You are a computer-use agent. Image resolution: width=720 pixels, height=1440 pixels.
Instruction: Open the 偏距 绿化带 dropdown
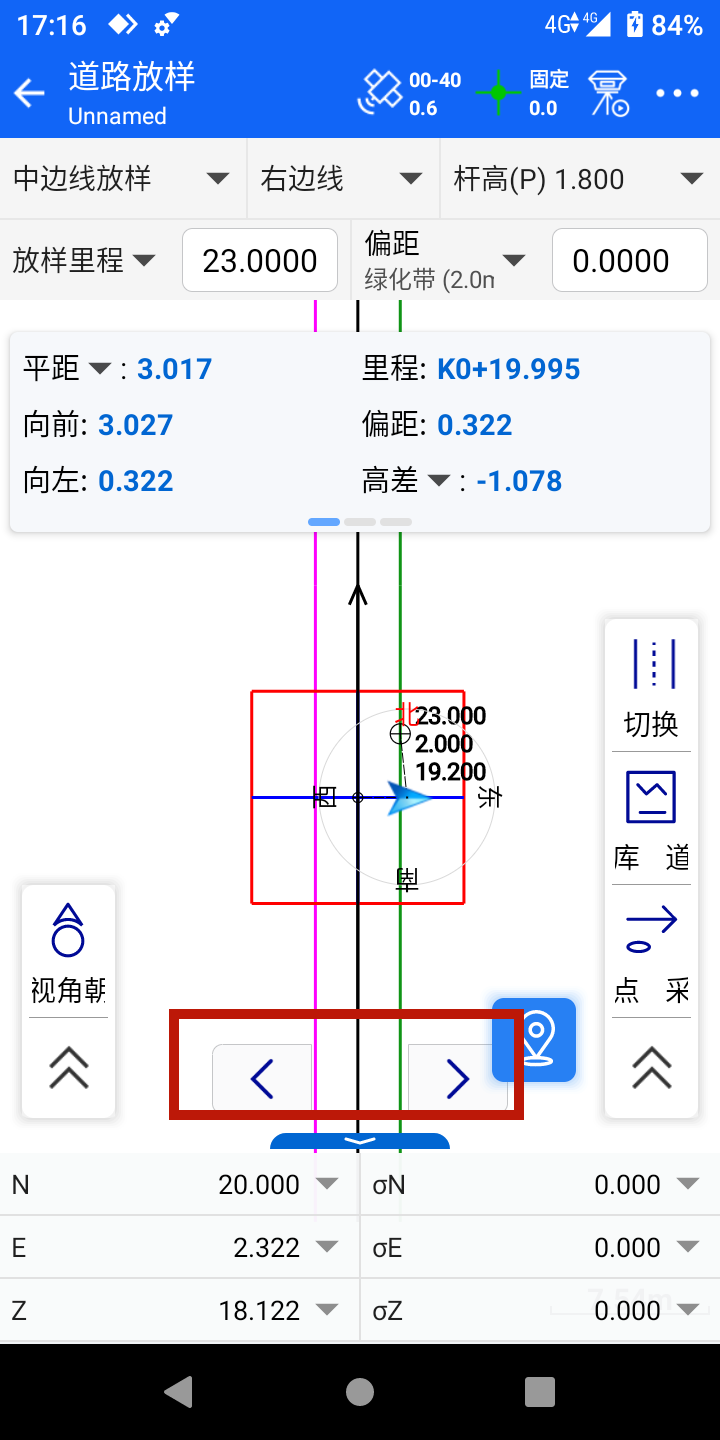(x=445, y=261)
